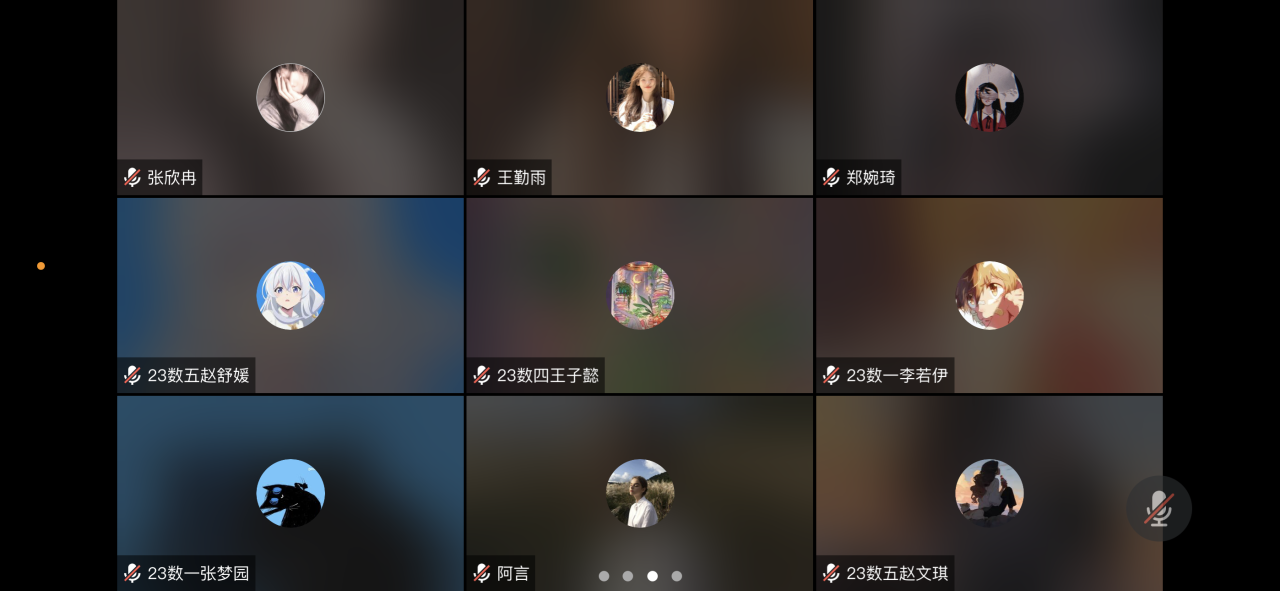The image size is (1280, 591).
Task: Open 23数五赵舒媛's participant tile
Action: tap(290, 295)
